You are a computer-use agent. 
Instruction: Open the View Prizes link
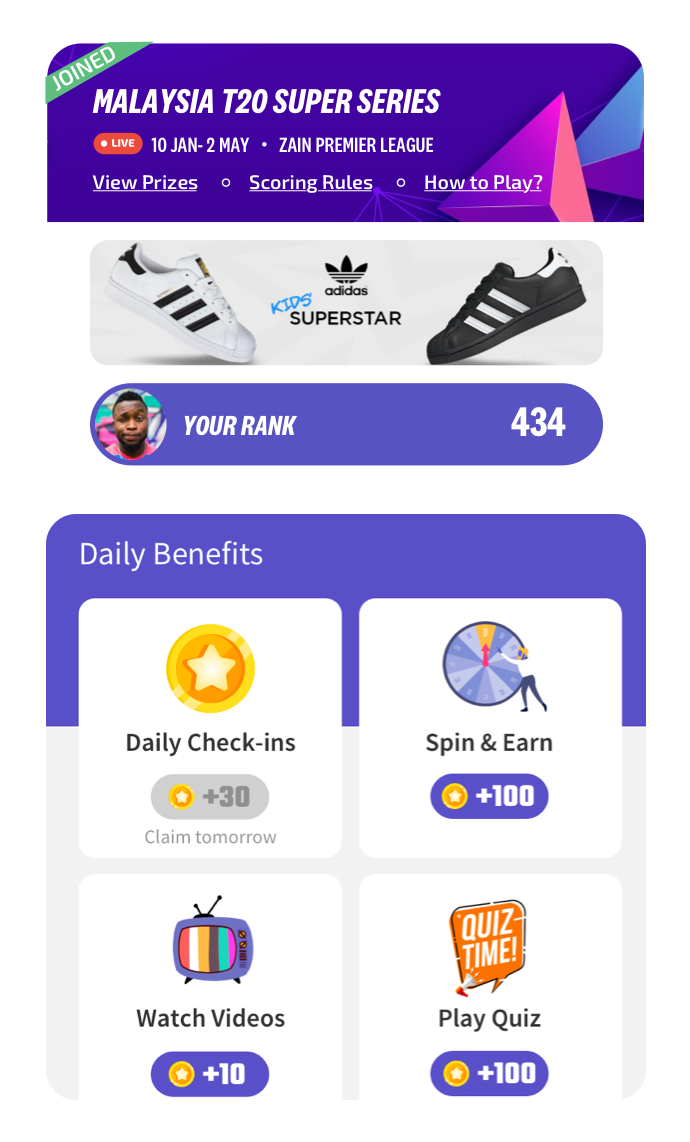[x=145, y=183]
